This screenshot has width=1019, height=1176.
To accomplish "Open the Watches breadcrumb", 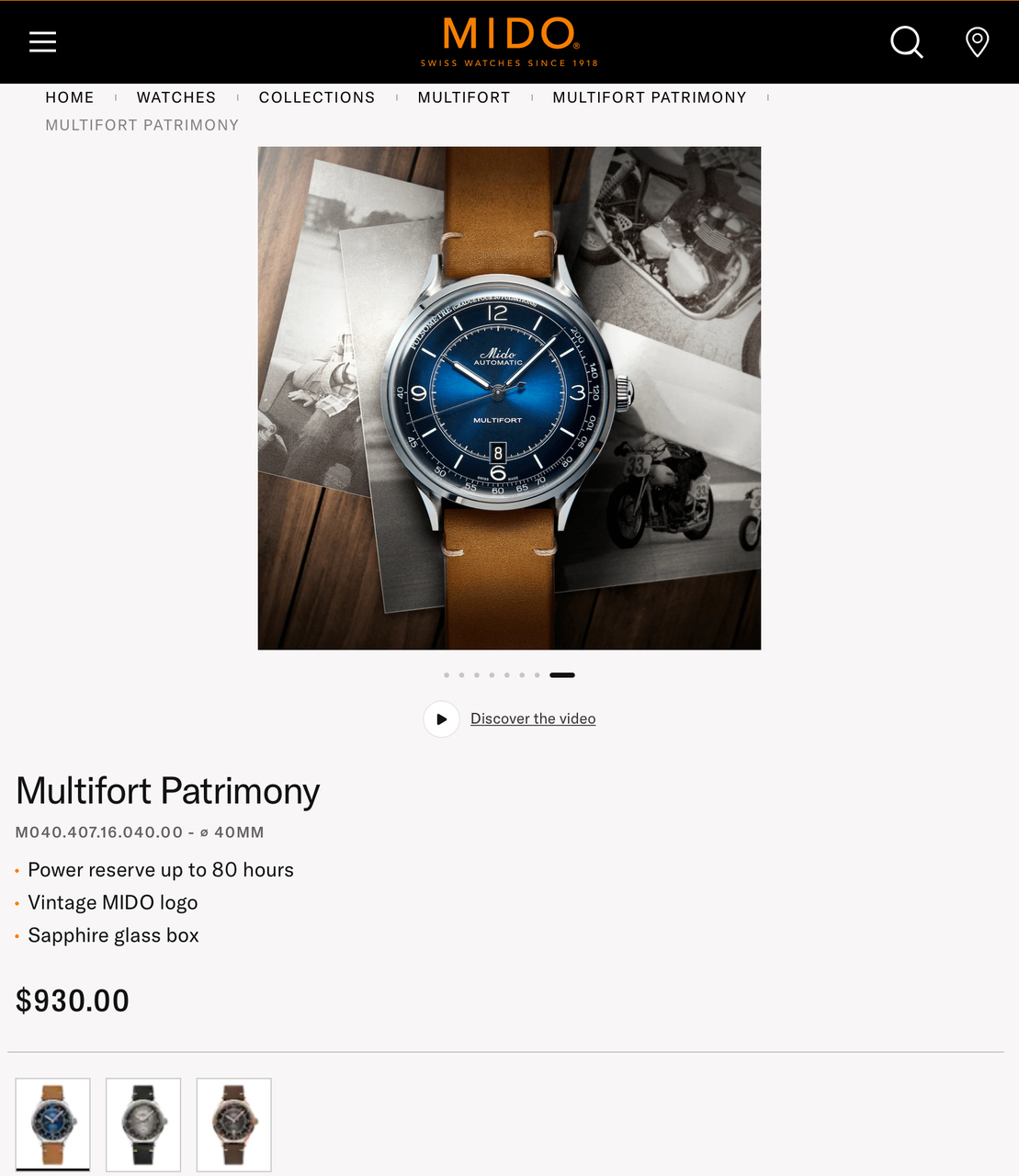I will 176,97.
